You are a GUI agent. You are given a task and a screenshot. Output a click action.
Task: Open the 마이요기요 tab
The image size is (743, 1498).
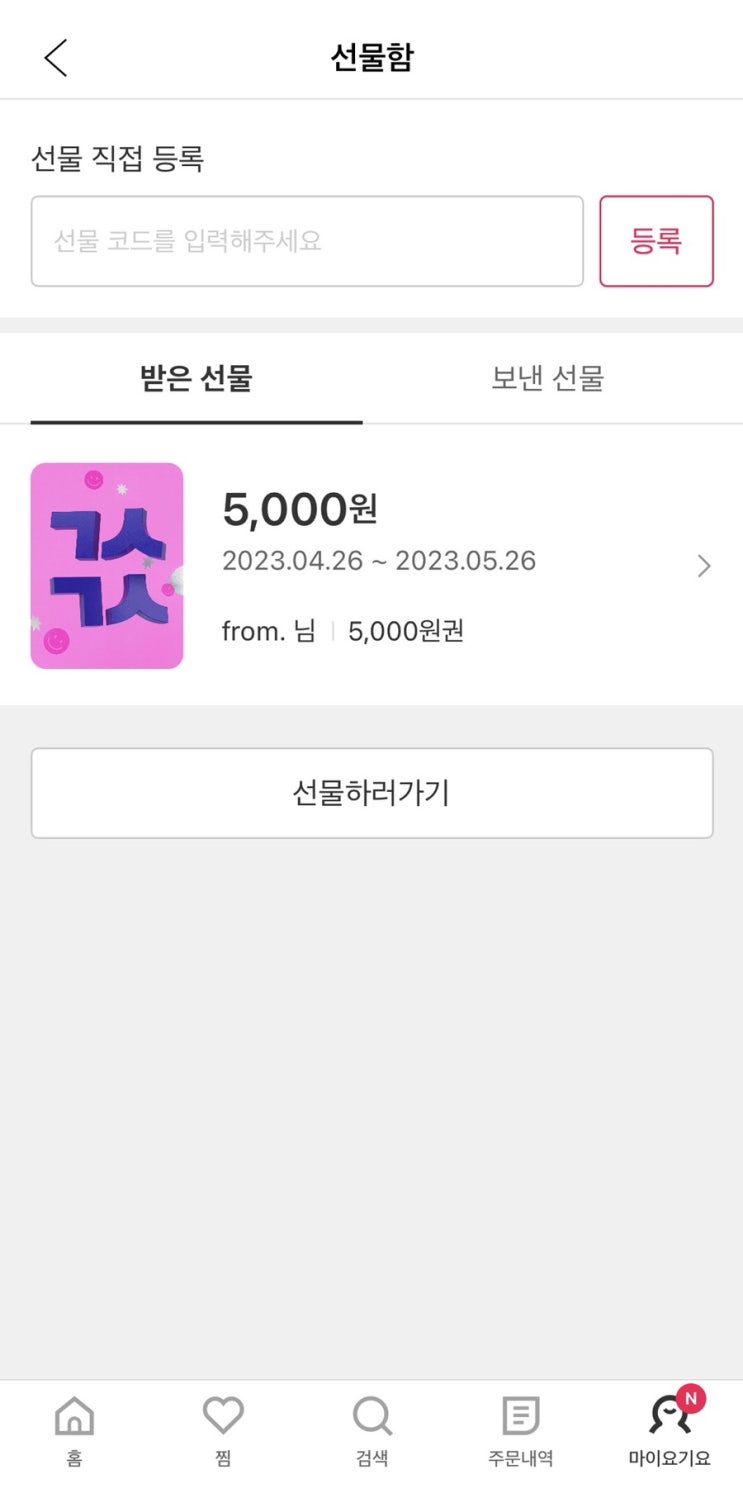(x=669, y=1430)
